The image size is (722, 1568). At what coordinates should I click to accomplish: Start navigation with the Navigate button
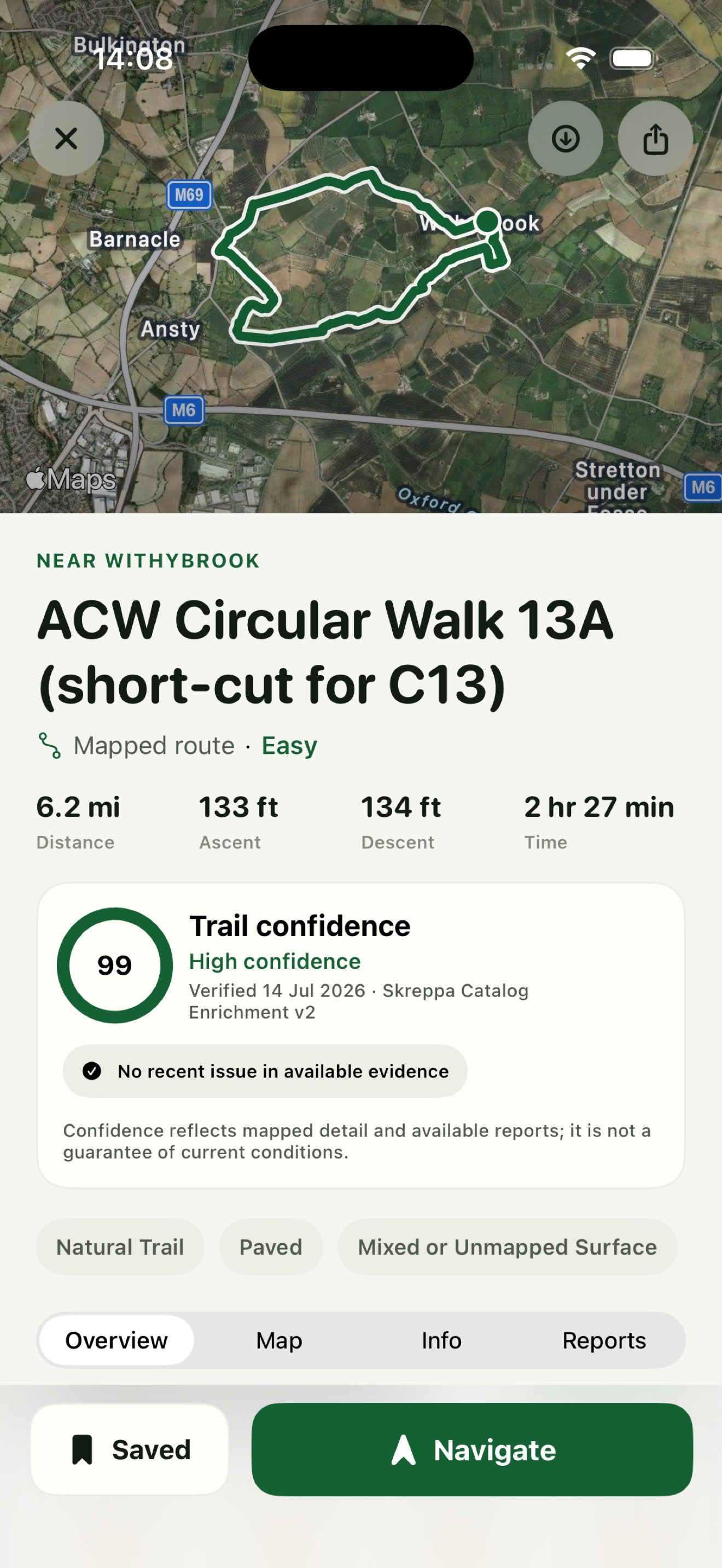click(473, 1449)
